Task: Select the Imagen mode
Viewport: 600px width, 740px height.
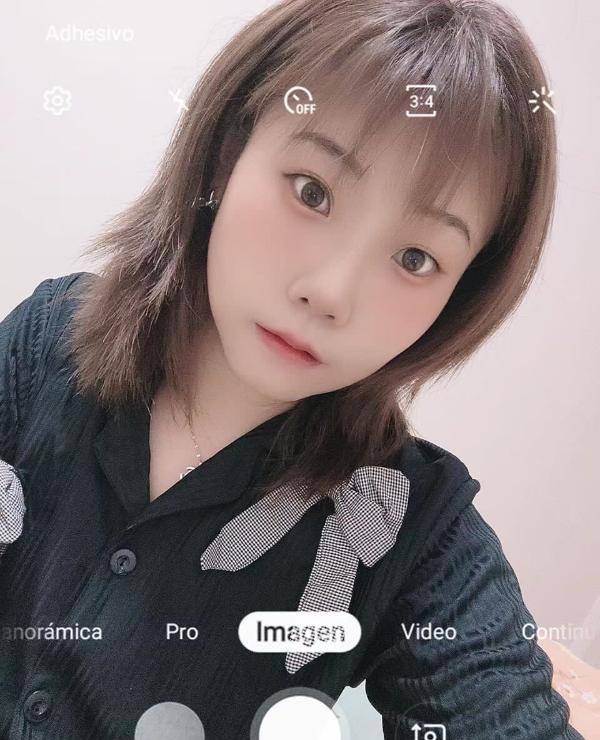Action: pos(300,632)
